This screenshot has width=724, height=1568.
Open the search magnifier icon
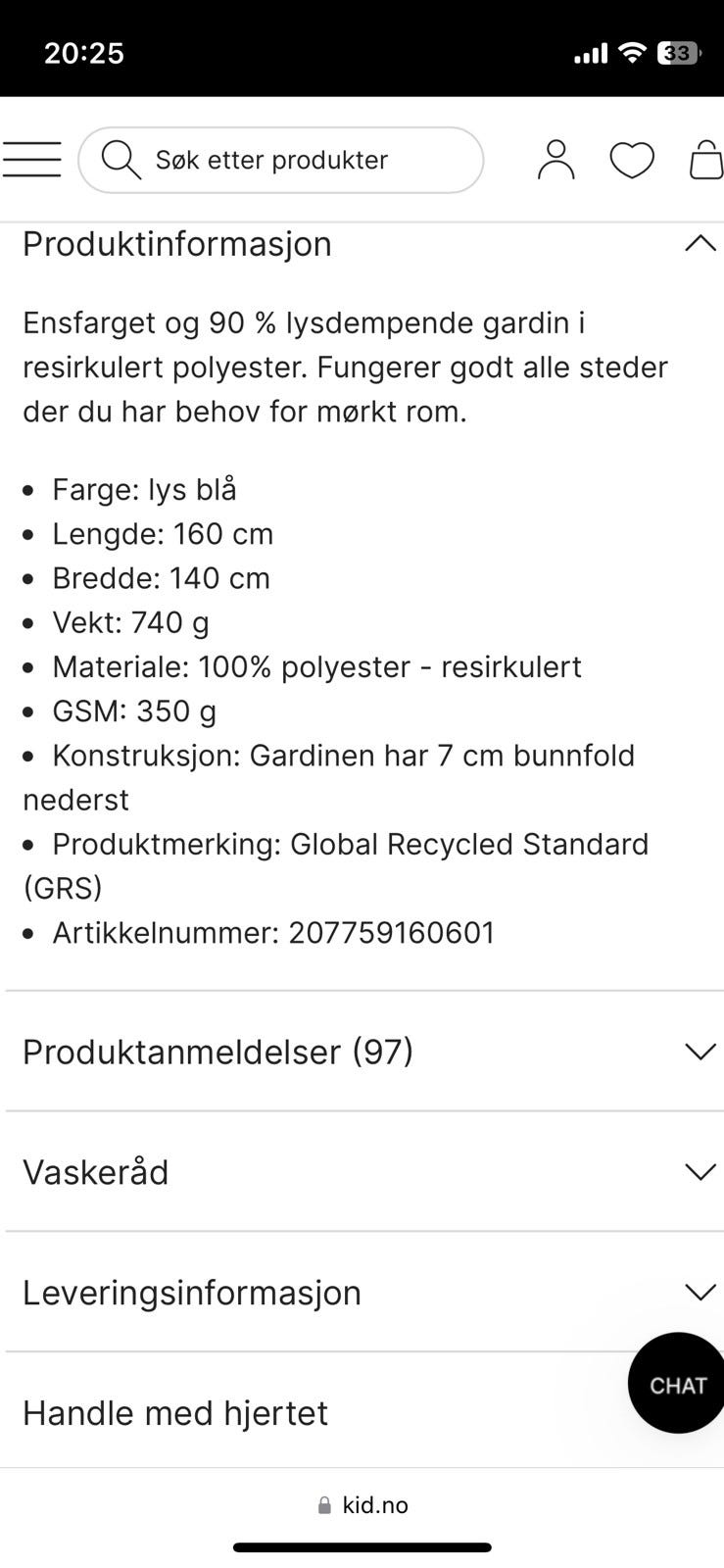point(121,160)
